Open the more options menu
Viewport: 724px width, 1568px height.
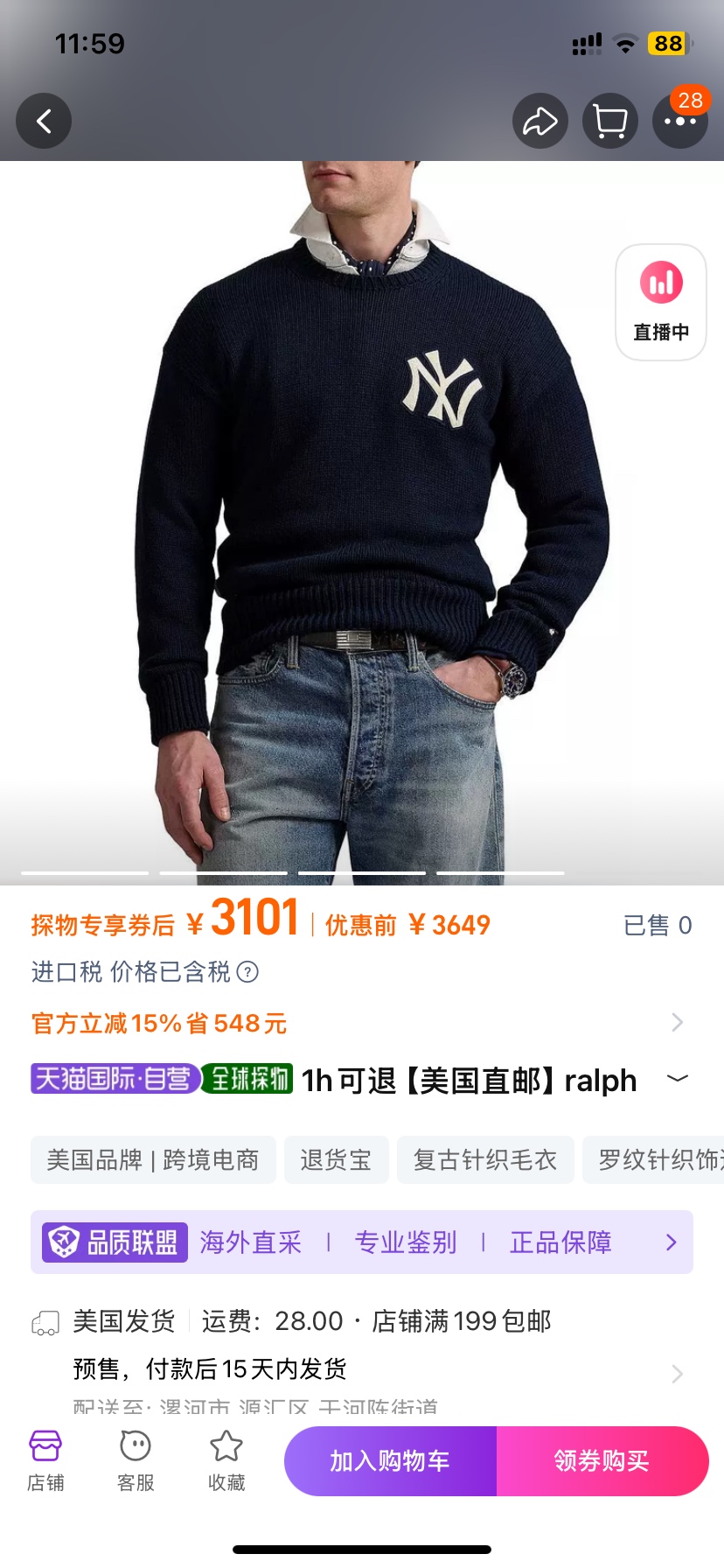(679, 121)
